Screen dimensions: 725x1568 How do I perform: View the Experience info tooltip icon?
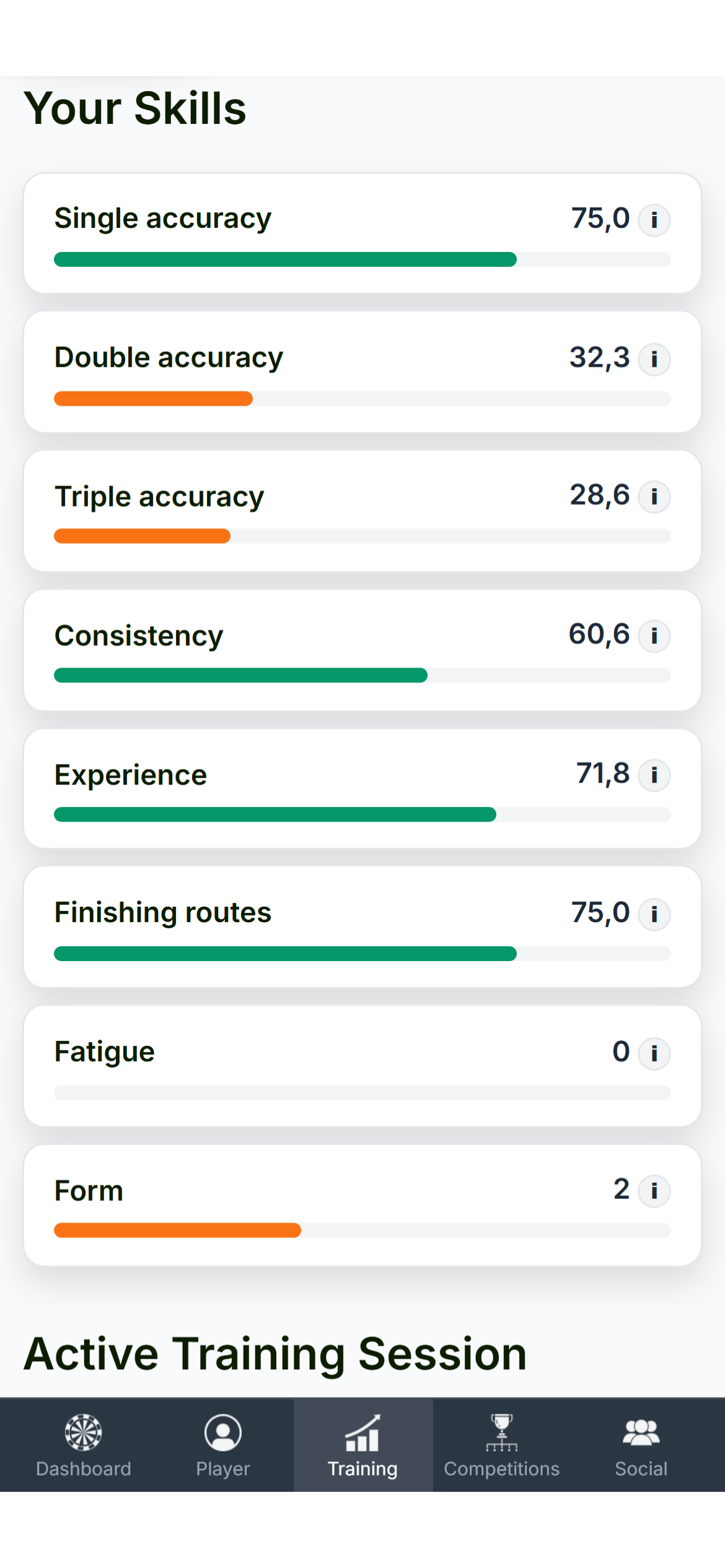654,775
